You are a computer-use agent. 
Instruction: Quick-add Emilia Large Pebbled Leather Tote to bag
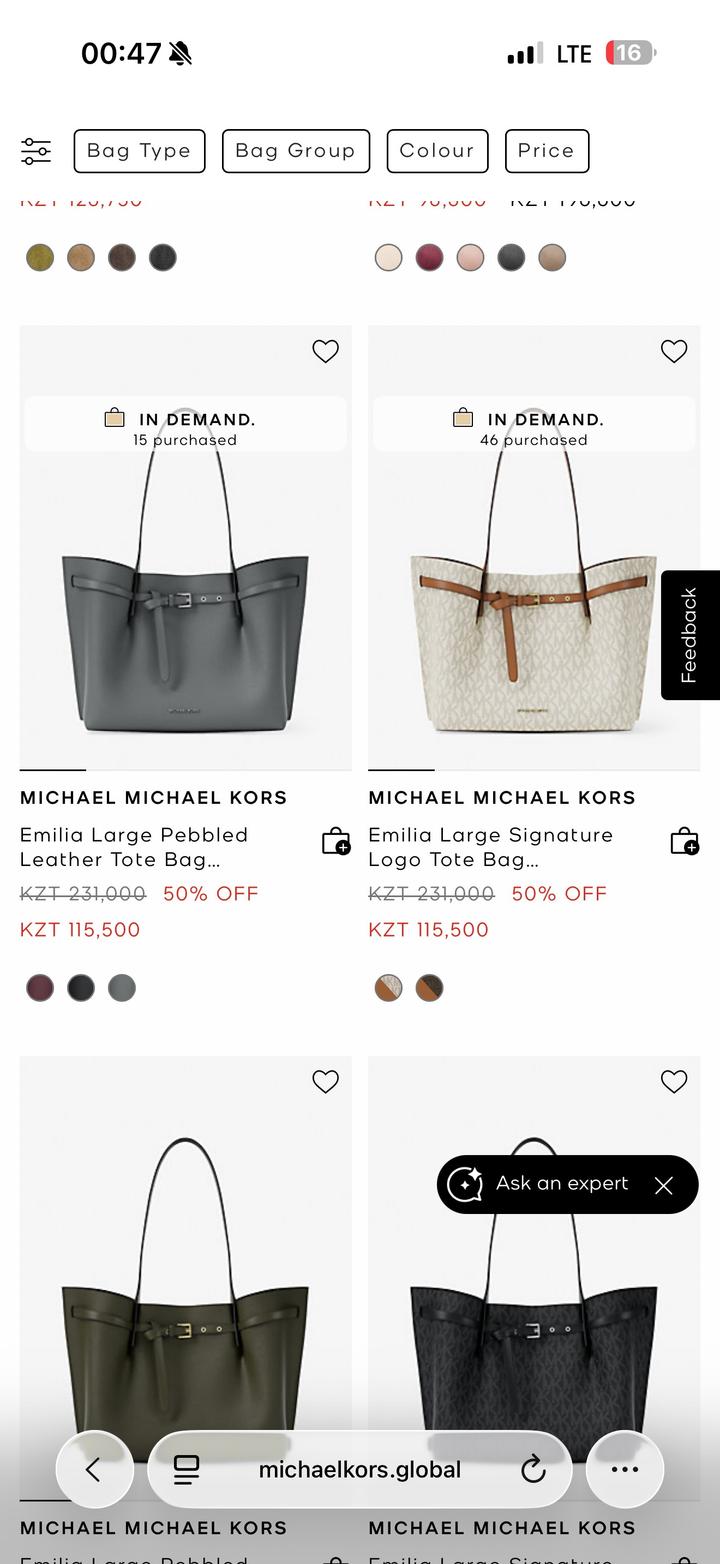(x=336, y=841)
